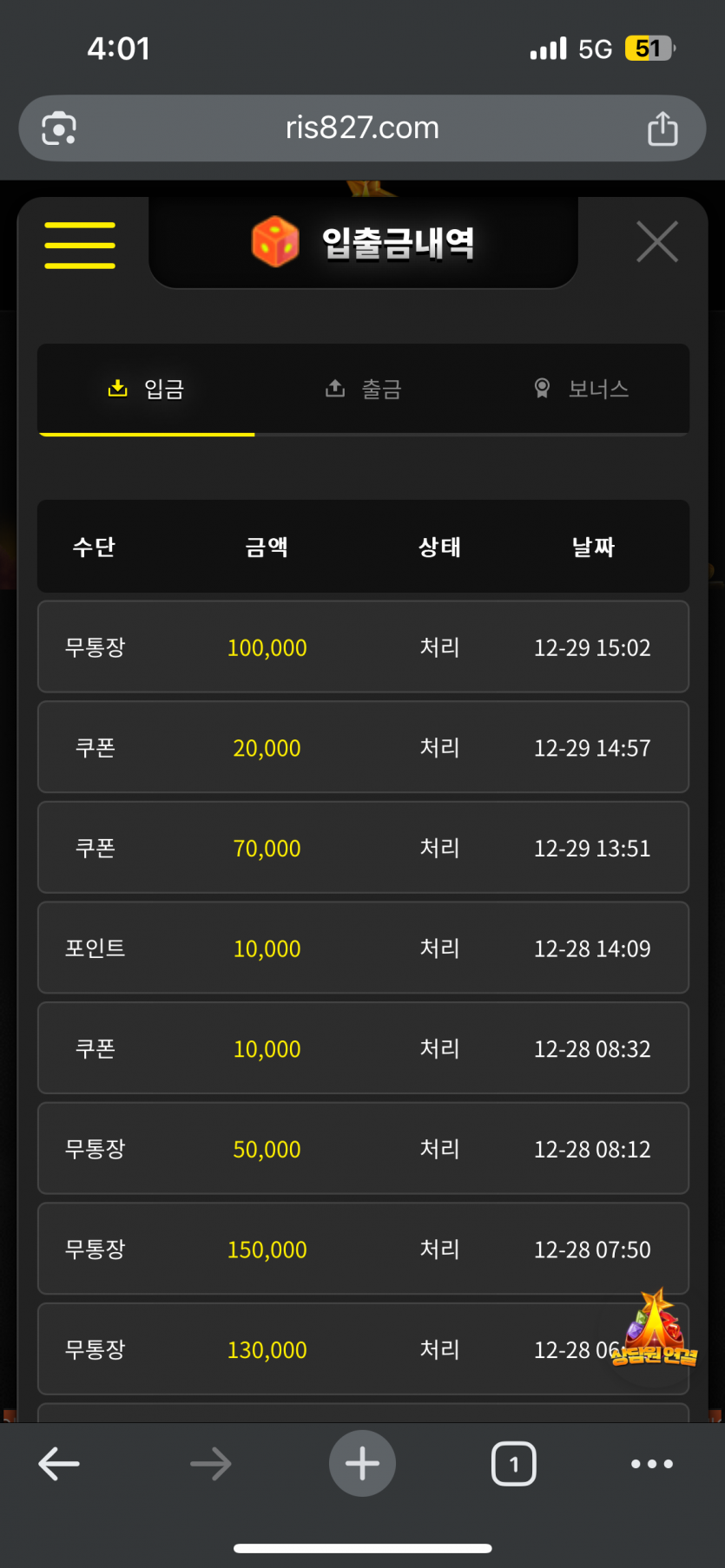This screenshot has height=1568, width=725.
Task: Open the camera lens search icon
Action: click(x=59, y=128)
